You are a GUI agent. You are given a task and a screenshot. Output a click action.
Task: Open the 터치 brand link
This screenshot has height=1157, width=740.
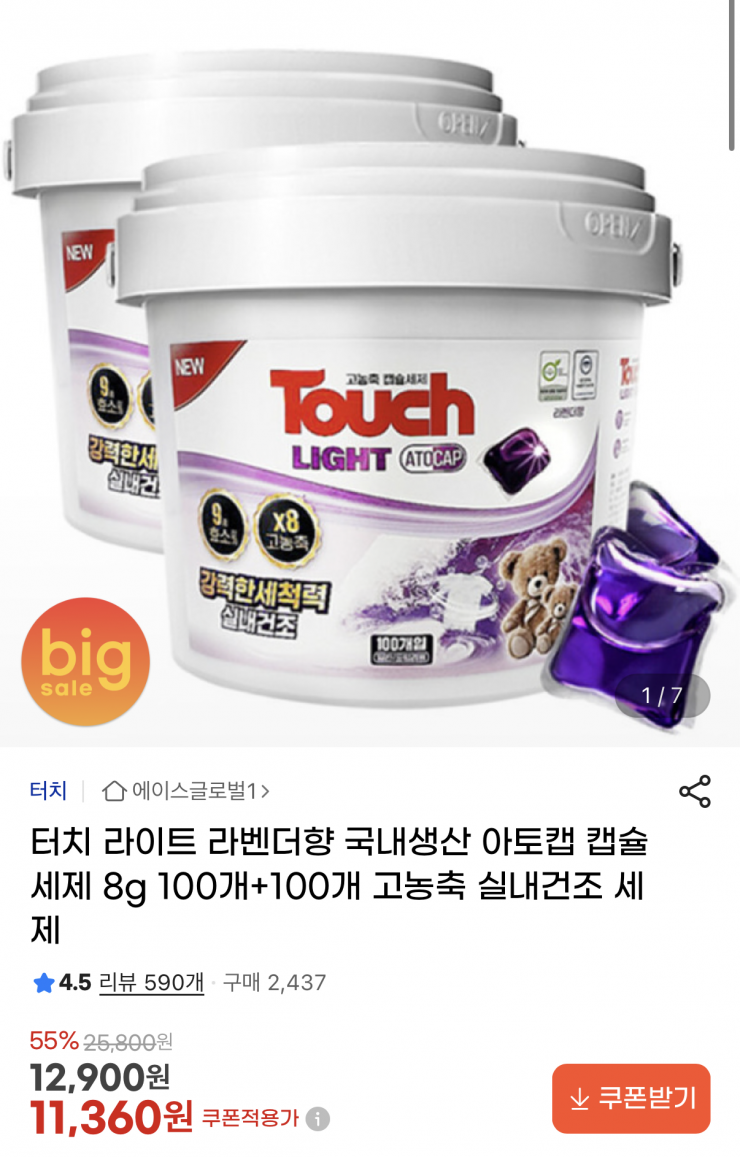[x=48, y=791]
